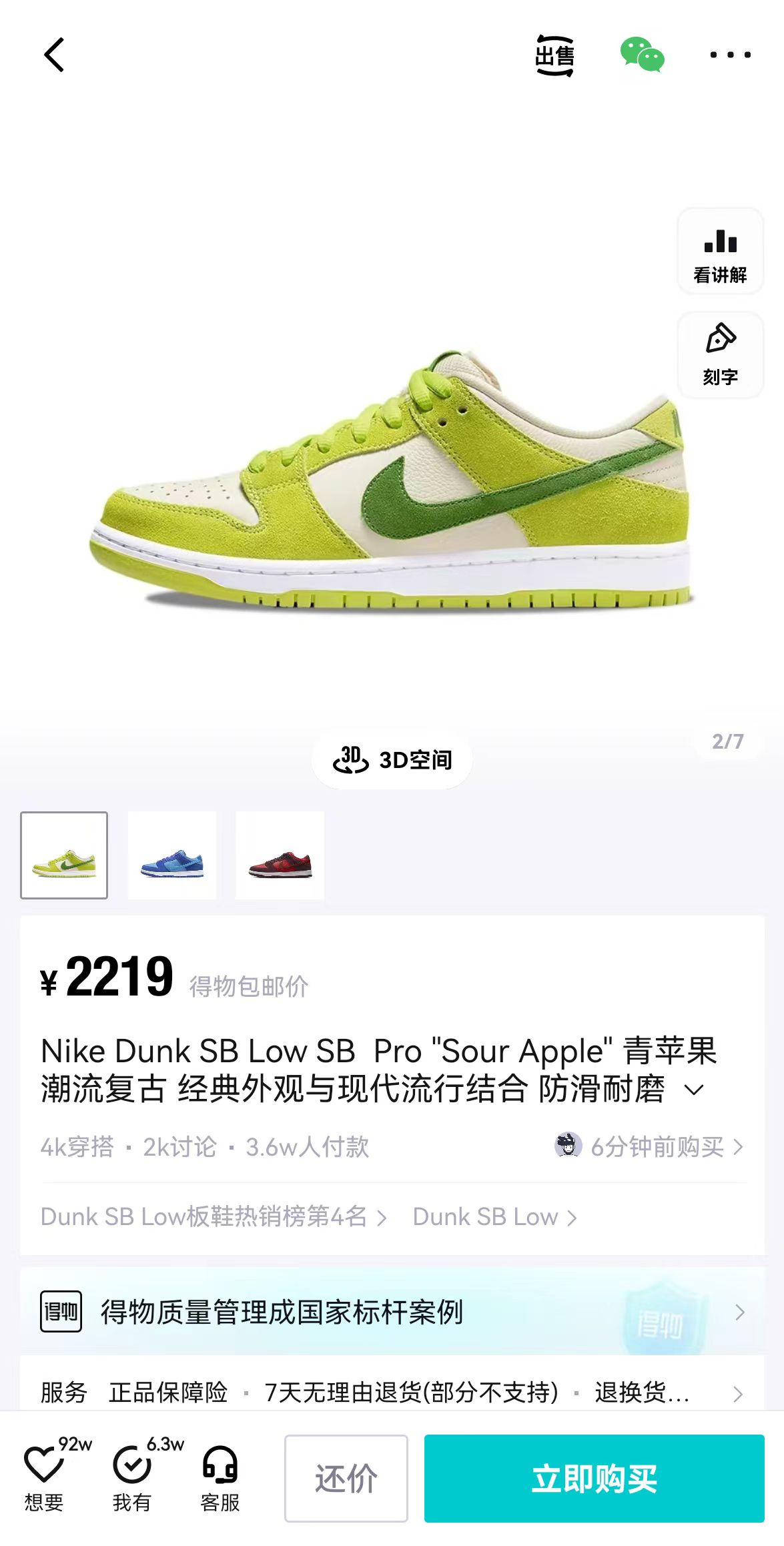Tap the 出售 sell icon
Viewport: 784px width, 1546px height.
[554, 55]
